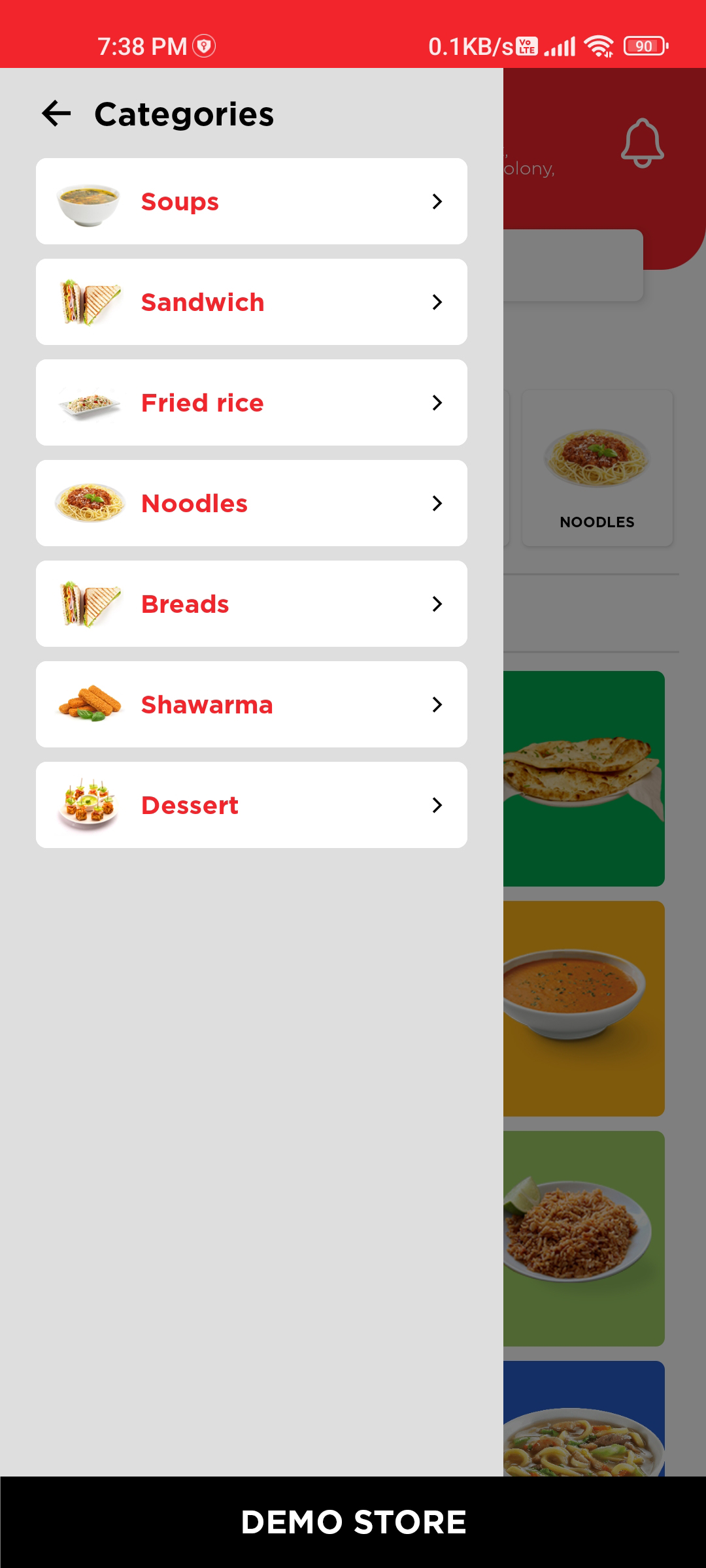
Task: Open the Soups category
Action: click(x=251, y=201)
